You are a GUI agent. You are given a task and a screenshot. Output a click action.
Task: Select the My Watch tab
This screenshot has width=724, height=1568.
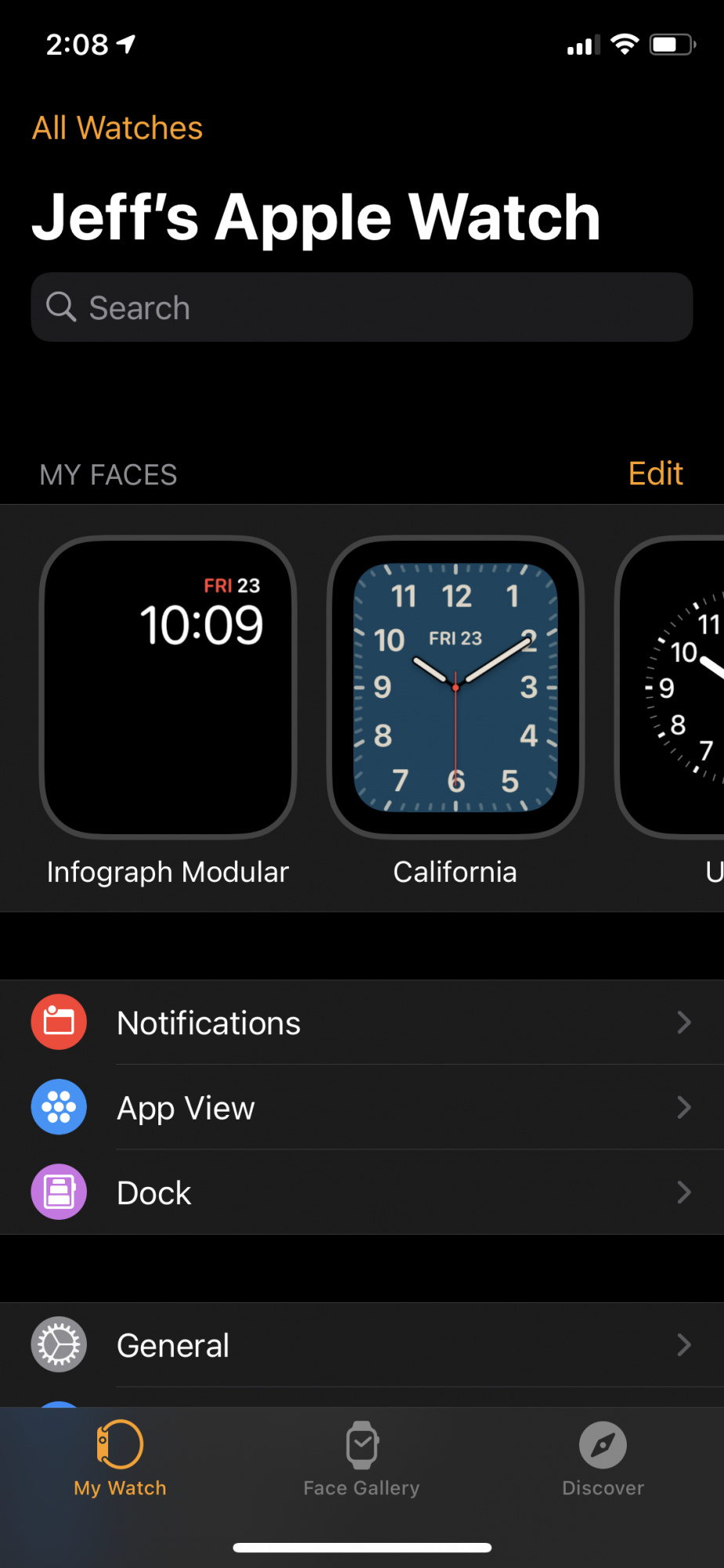(120, 1459)
